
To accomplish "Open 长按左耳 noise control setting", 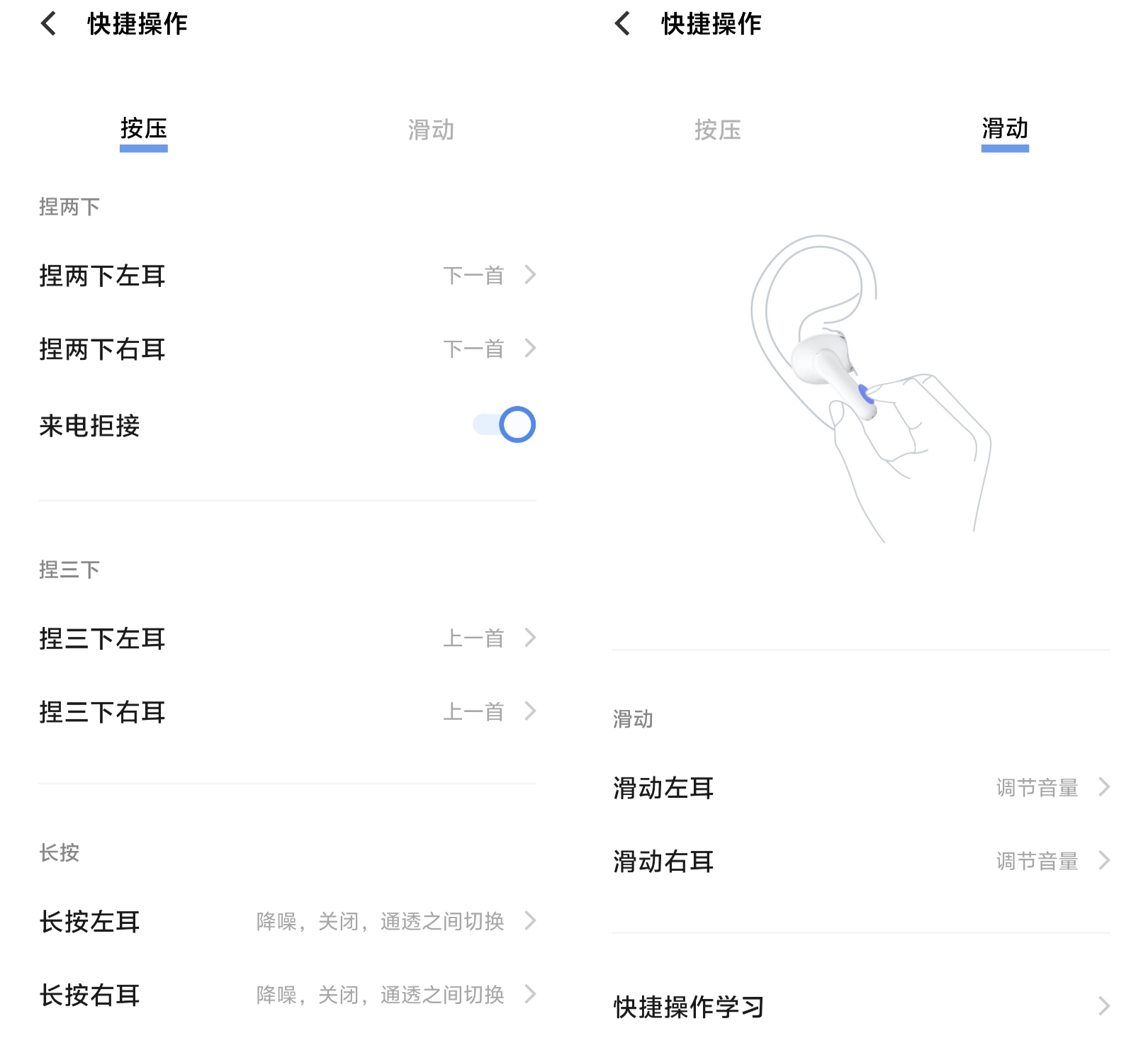I will [287, 922].
